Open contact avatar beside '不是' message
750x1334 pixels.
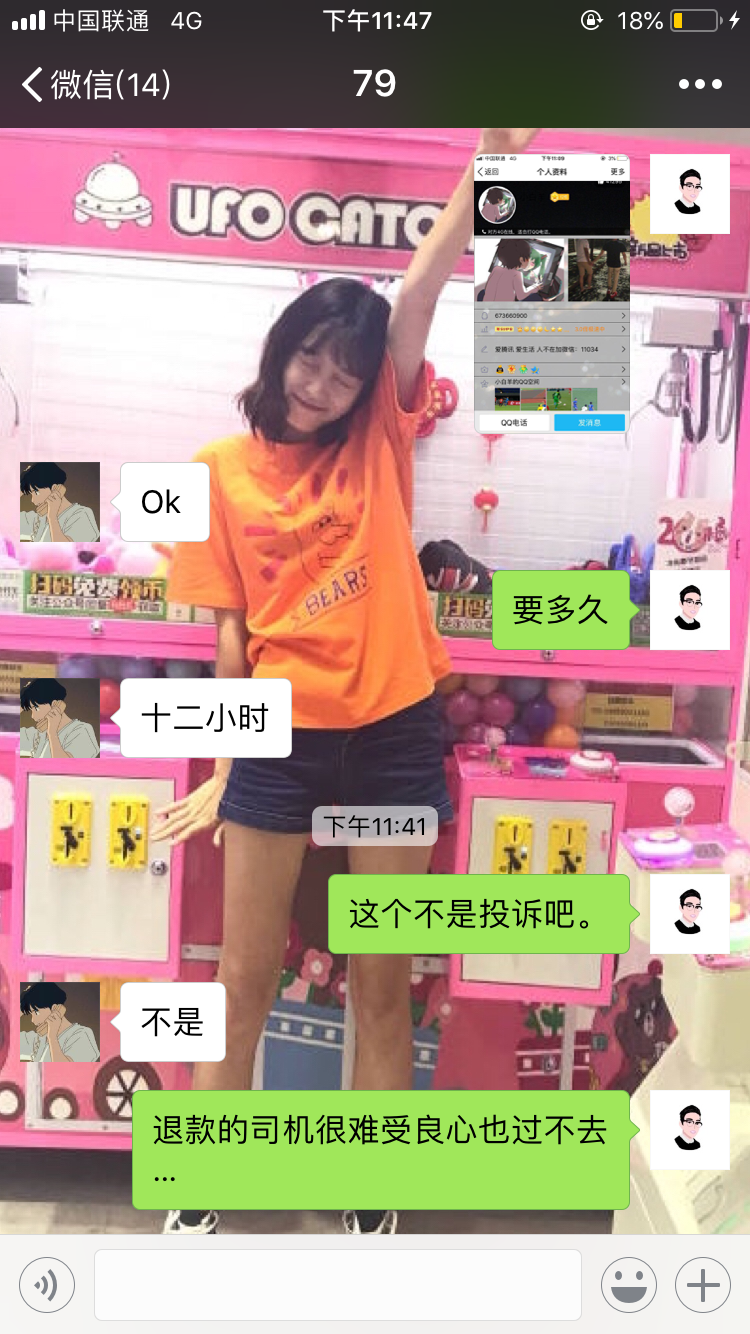click(60, 1022)
